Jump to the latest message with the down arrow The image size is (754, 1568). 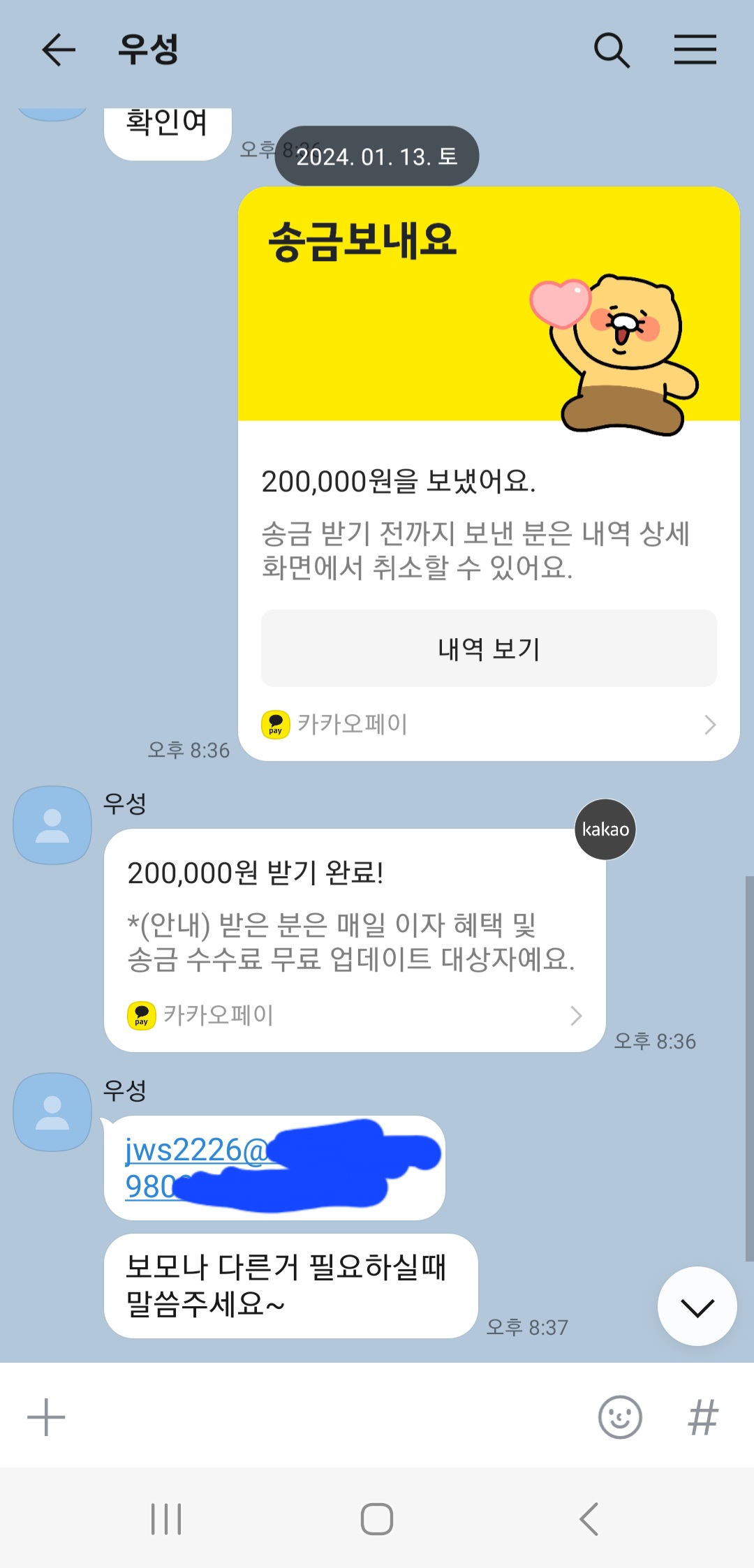pyautogui.click(x=697, y=1307)
